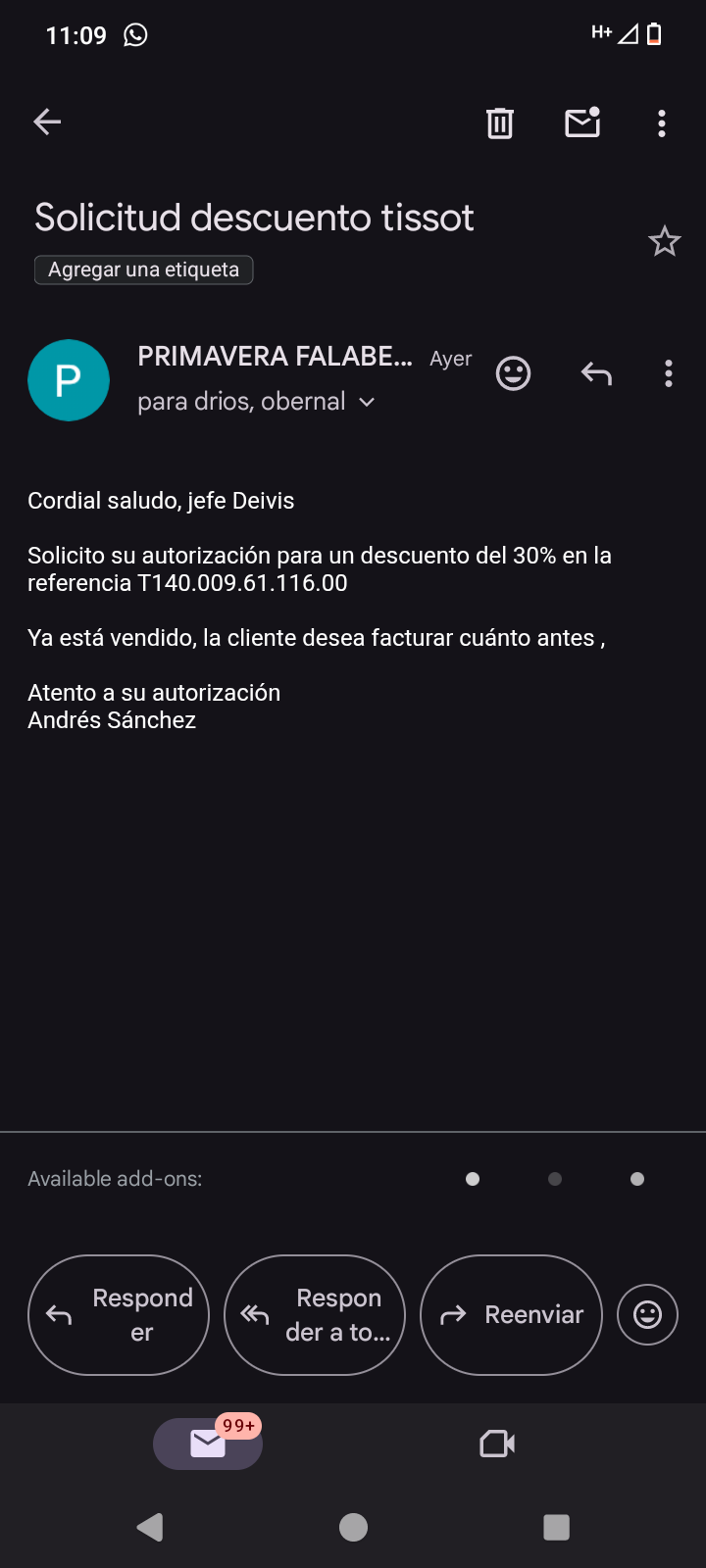Tap the Responder button
The height and width of the screenshot is (1568, 706).
click(119, 1315)
